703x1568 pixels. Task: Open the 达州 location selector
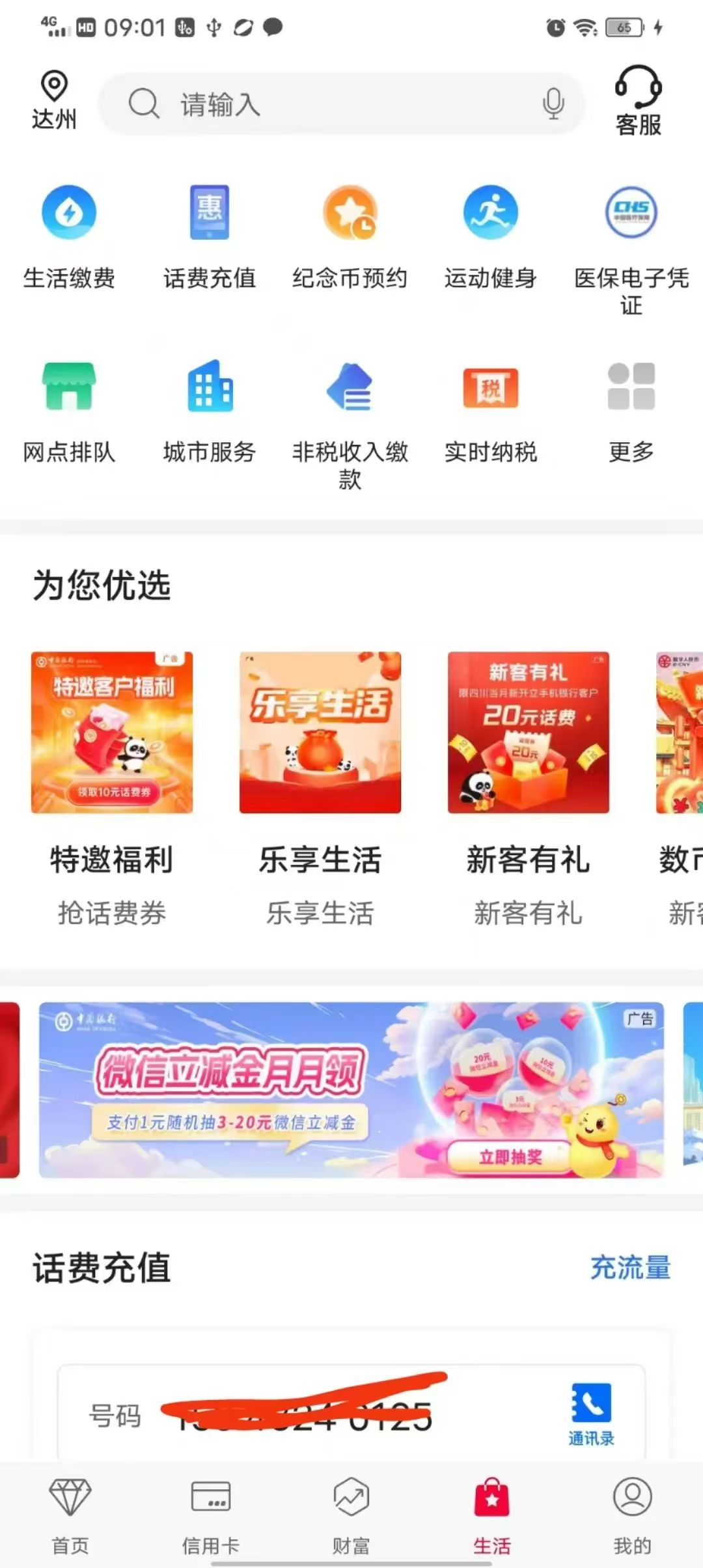[54, 100]
